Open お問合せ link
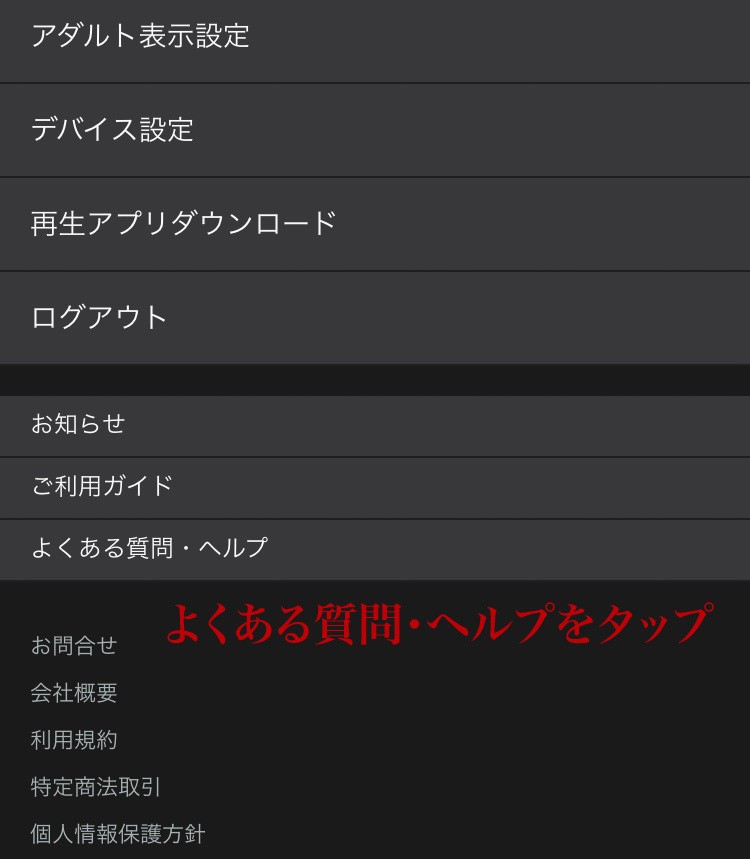Viewport: 750px width, 859px height. tap(74, 646)
